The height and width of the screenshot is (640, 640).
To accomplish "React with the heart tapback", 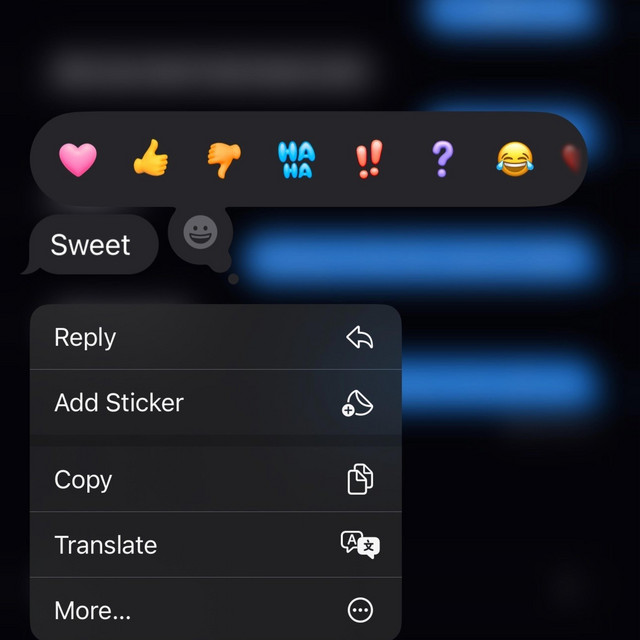I will [77, 159].
